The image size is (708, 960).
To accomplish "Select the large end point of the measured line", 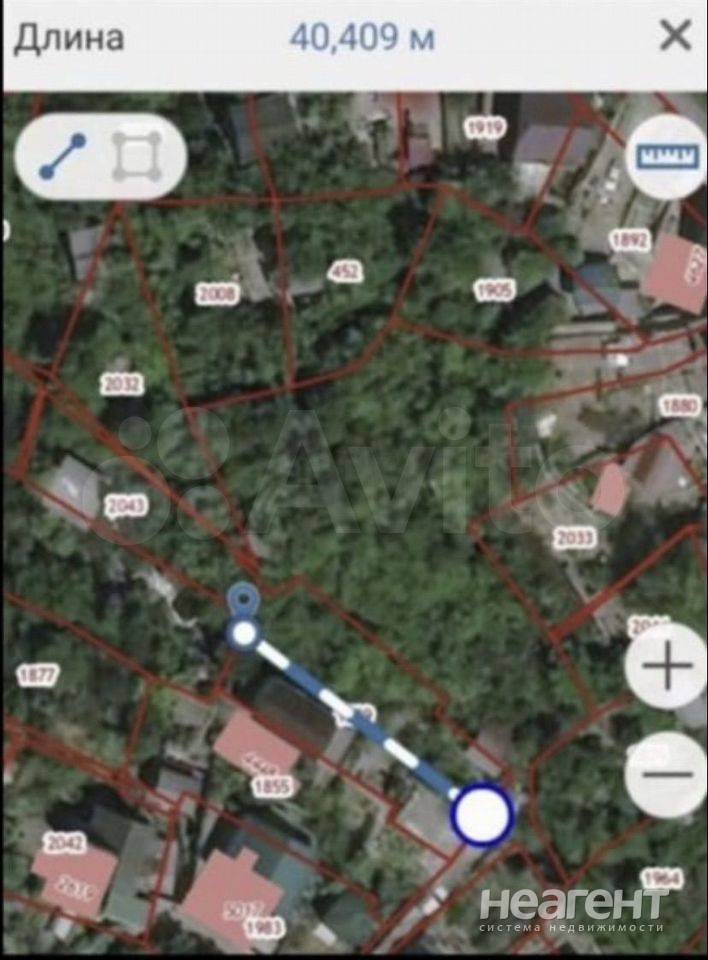I will (482, 815).
